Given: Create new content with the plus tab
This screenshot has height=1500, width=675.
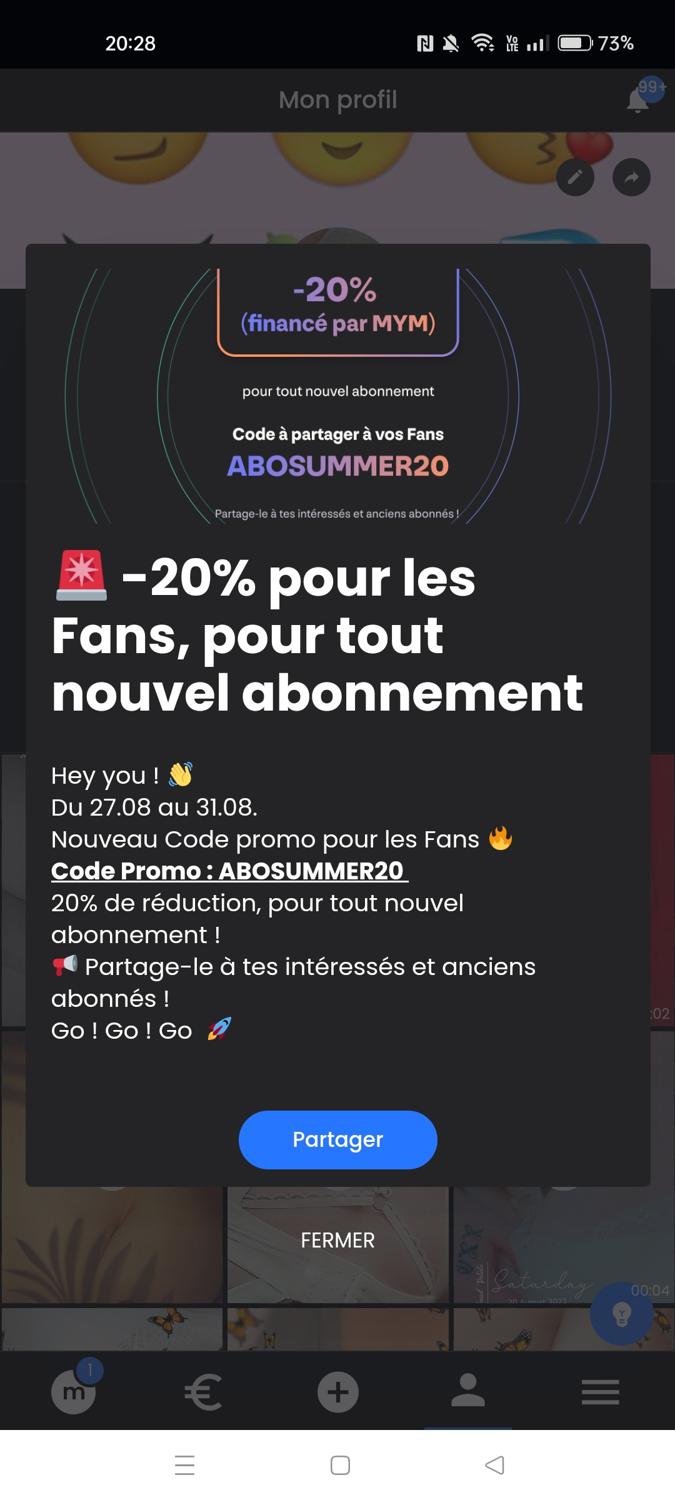Looking at the screenshot, I should (338, 1392).
